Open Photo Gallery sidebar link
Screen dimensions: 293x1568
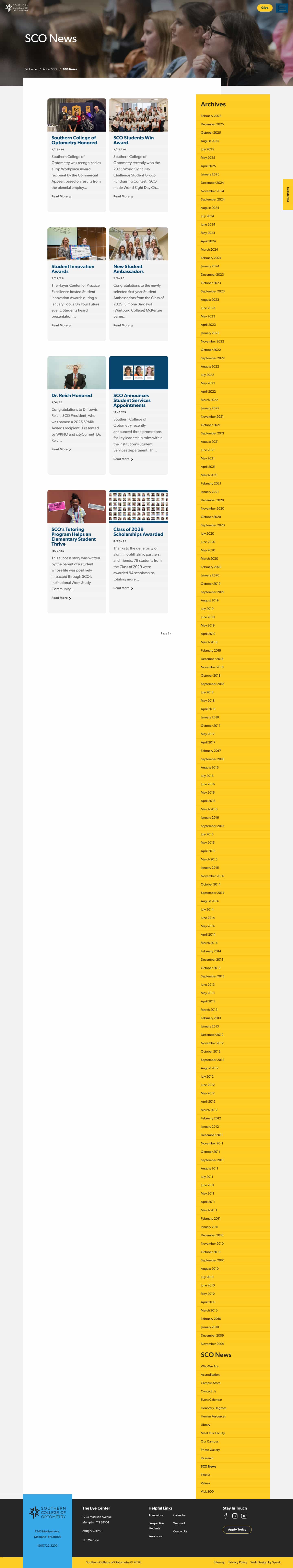coord(210,1450)
